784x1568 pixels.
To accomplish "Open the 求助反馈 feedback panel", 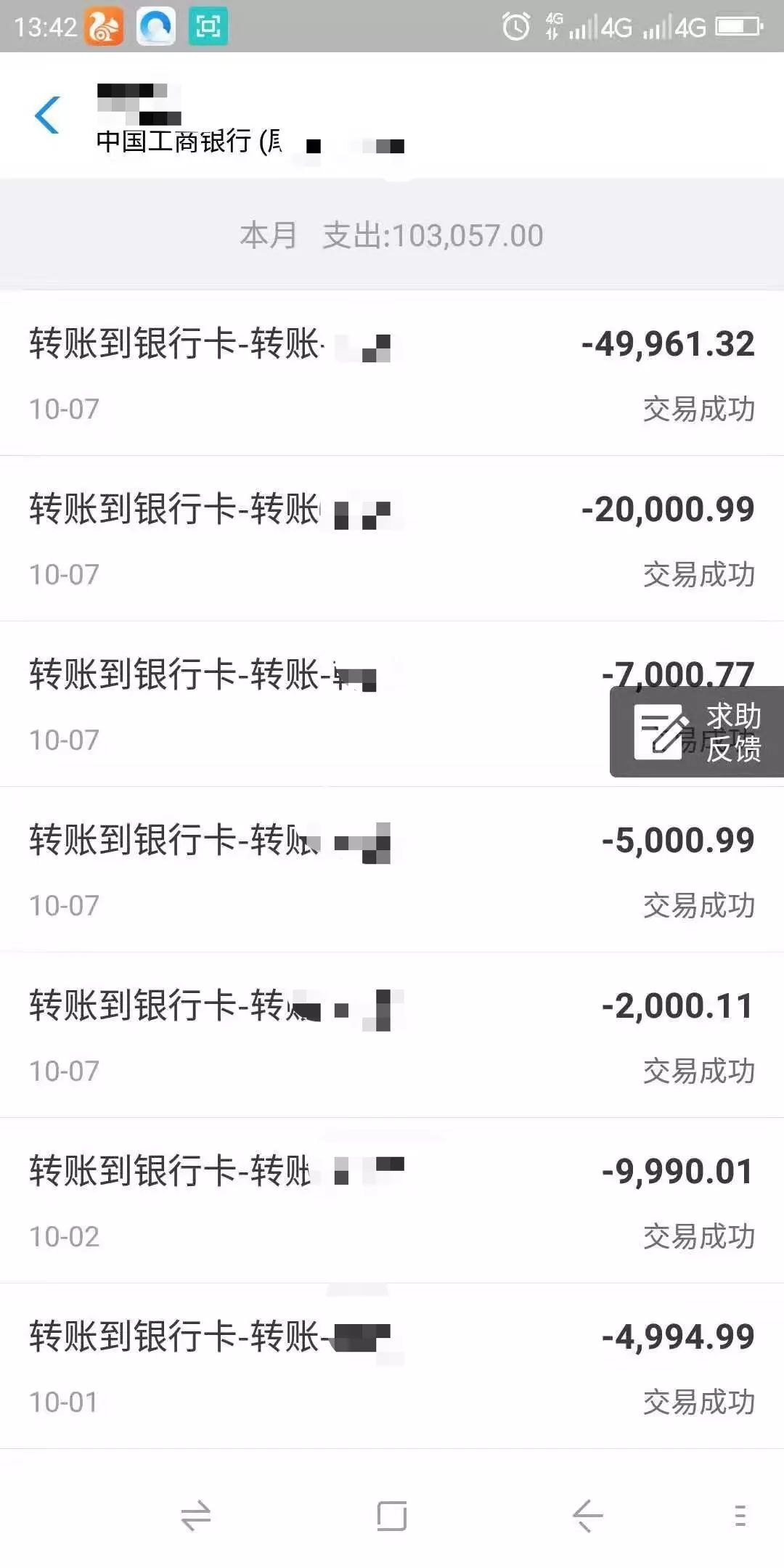I will tap(697, 732).
